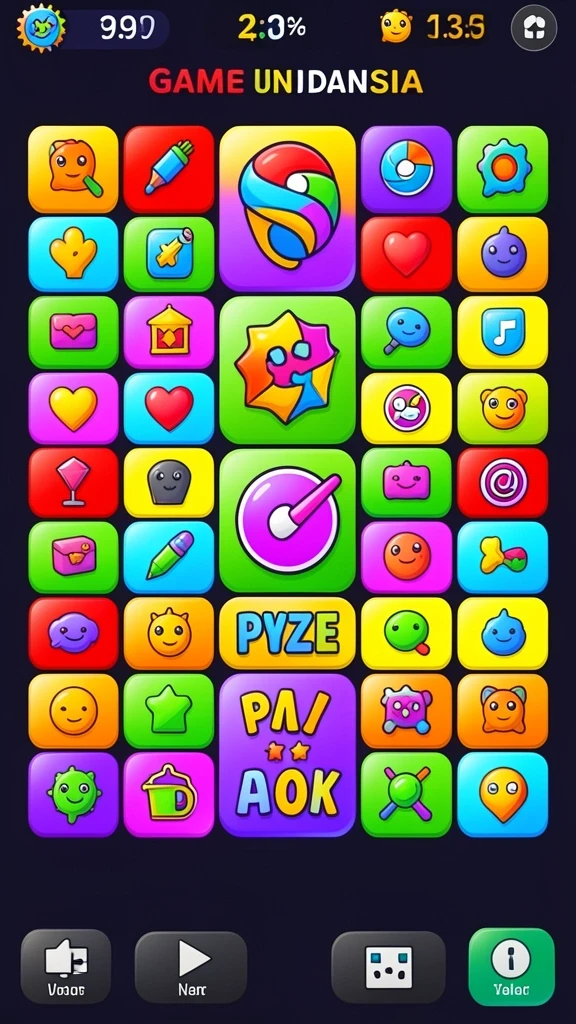
Task: Tap the yellow PYZE tile
Action: tap(287, 632)
